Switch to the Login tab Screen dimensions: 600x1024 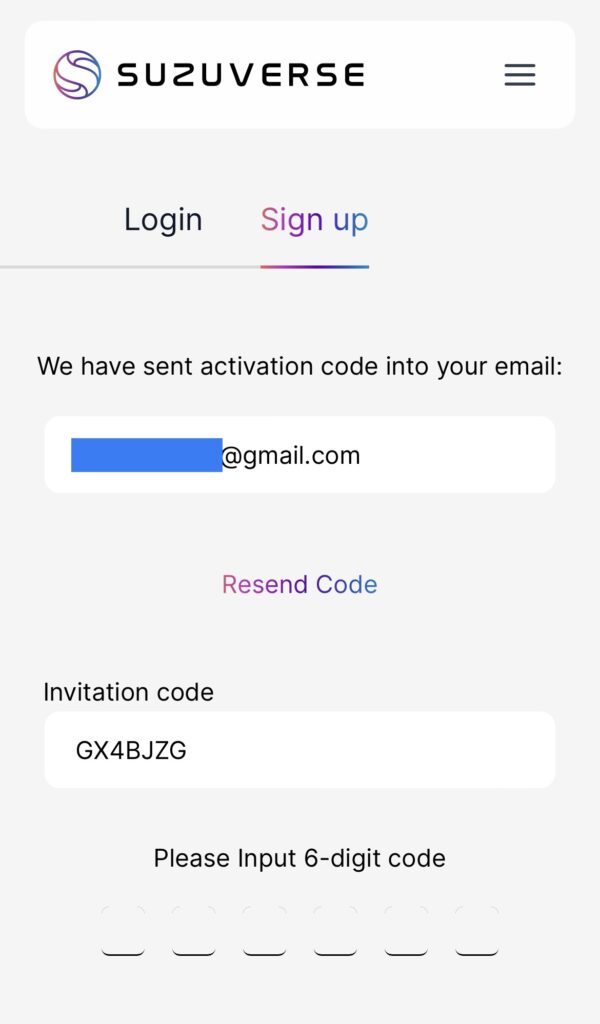point(163,220)
